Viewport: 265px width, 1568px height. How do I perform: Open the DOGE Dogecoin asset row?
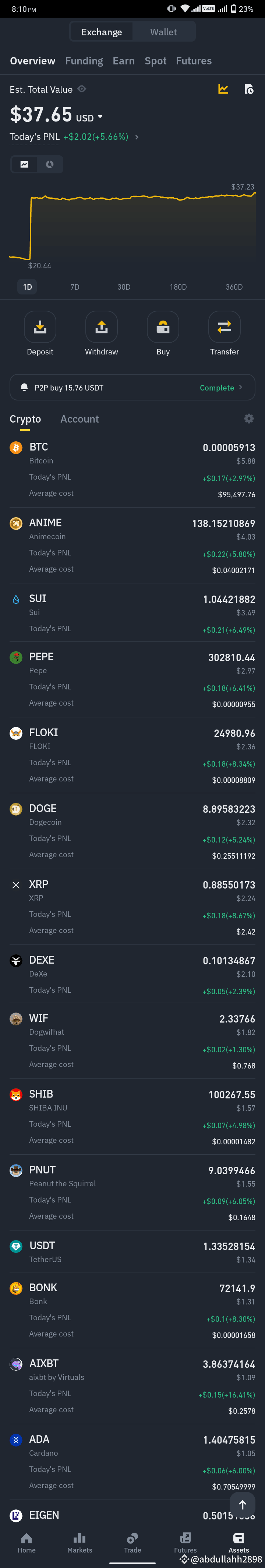pyautogui.click(x=132, y=831)
